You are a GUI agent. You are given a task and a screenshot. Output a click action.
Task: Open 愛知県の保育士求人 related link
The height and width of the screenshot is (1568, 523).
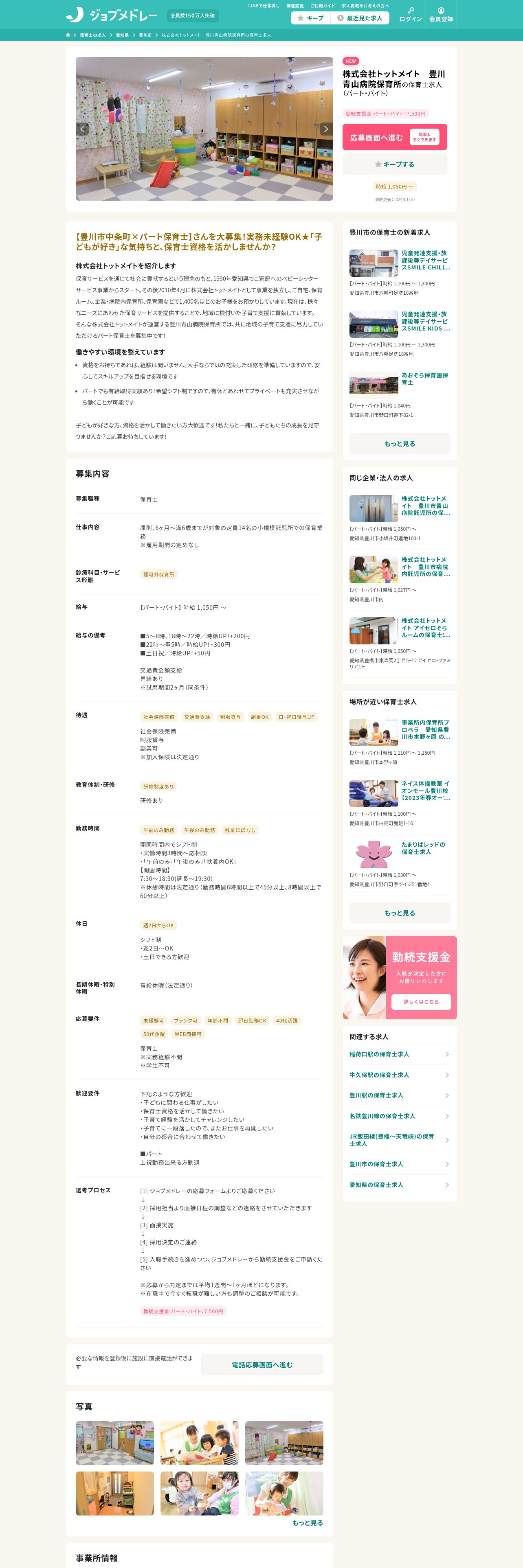pos(400,1185)
